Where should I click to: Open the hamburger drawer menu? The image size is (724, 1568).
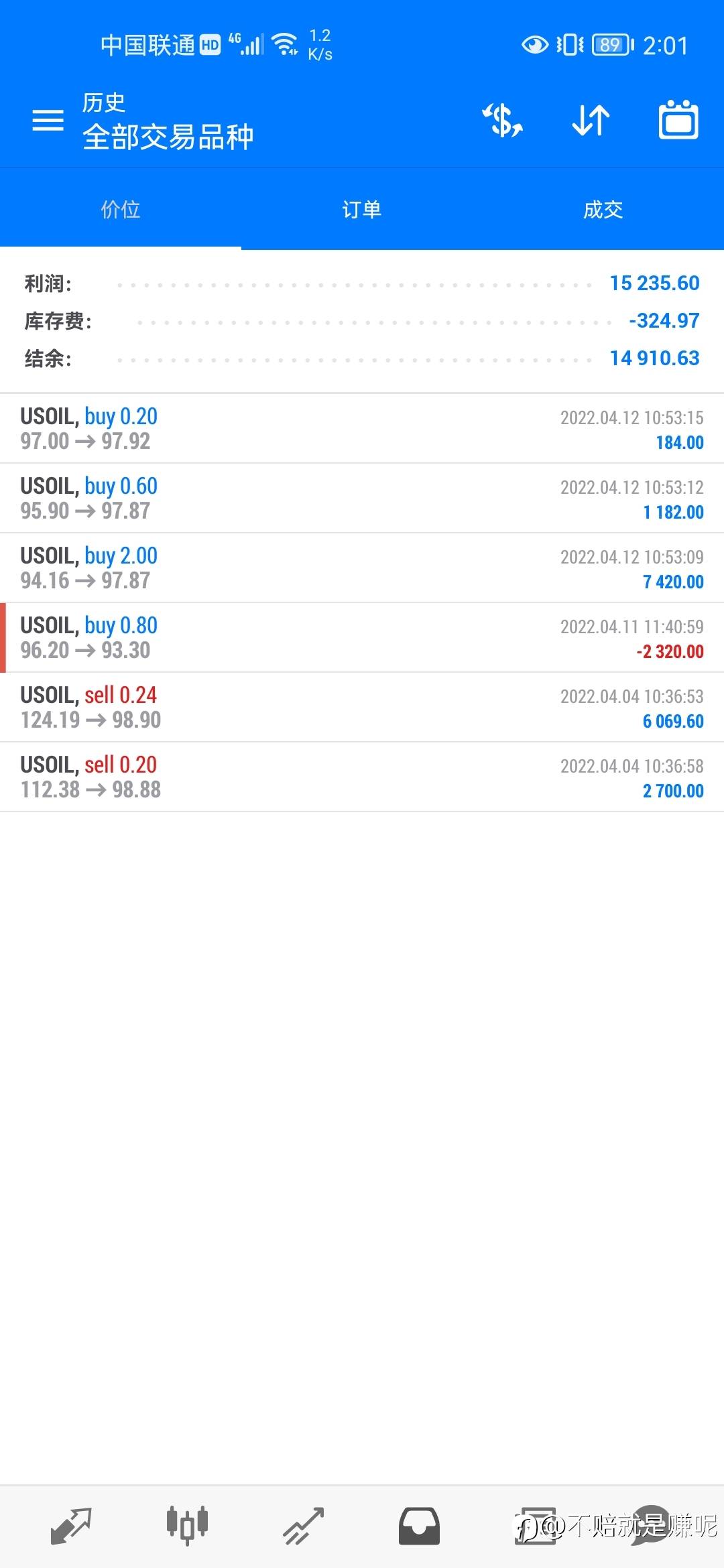(x=48, y=121)
